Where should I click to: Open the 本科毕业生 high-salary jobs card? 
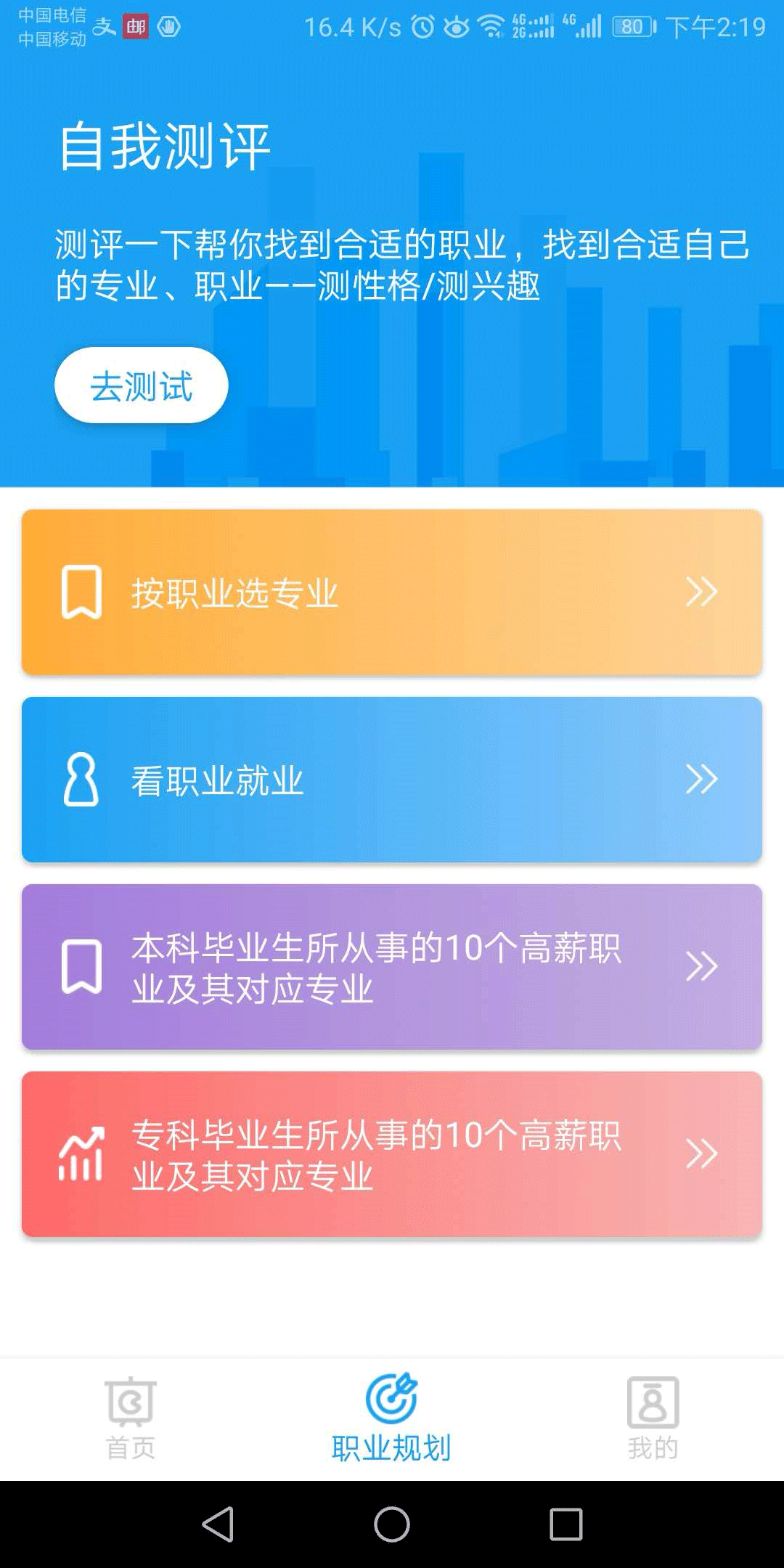click(x=392, y=967)
